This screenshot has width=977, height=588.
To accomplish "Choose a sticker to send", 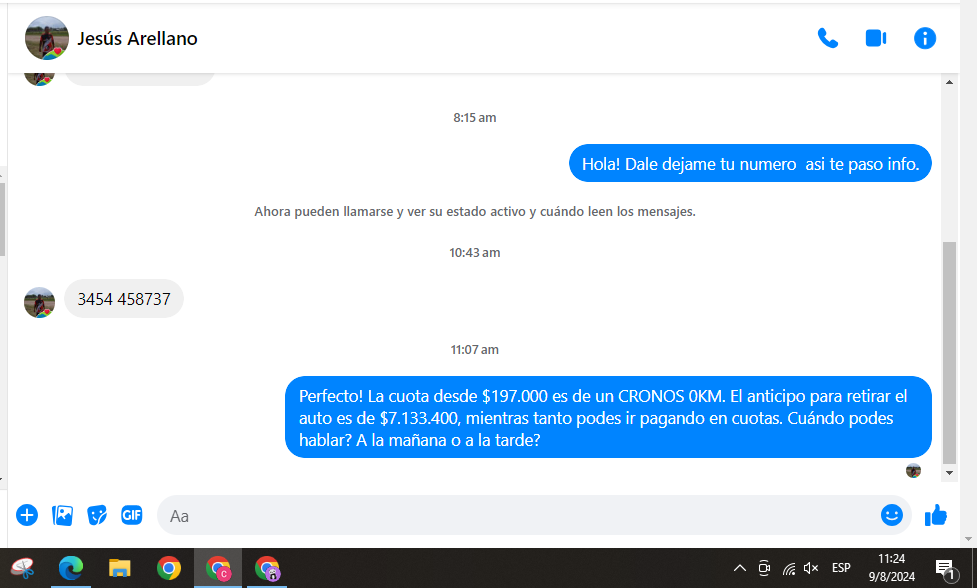I will pos(97,515).
